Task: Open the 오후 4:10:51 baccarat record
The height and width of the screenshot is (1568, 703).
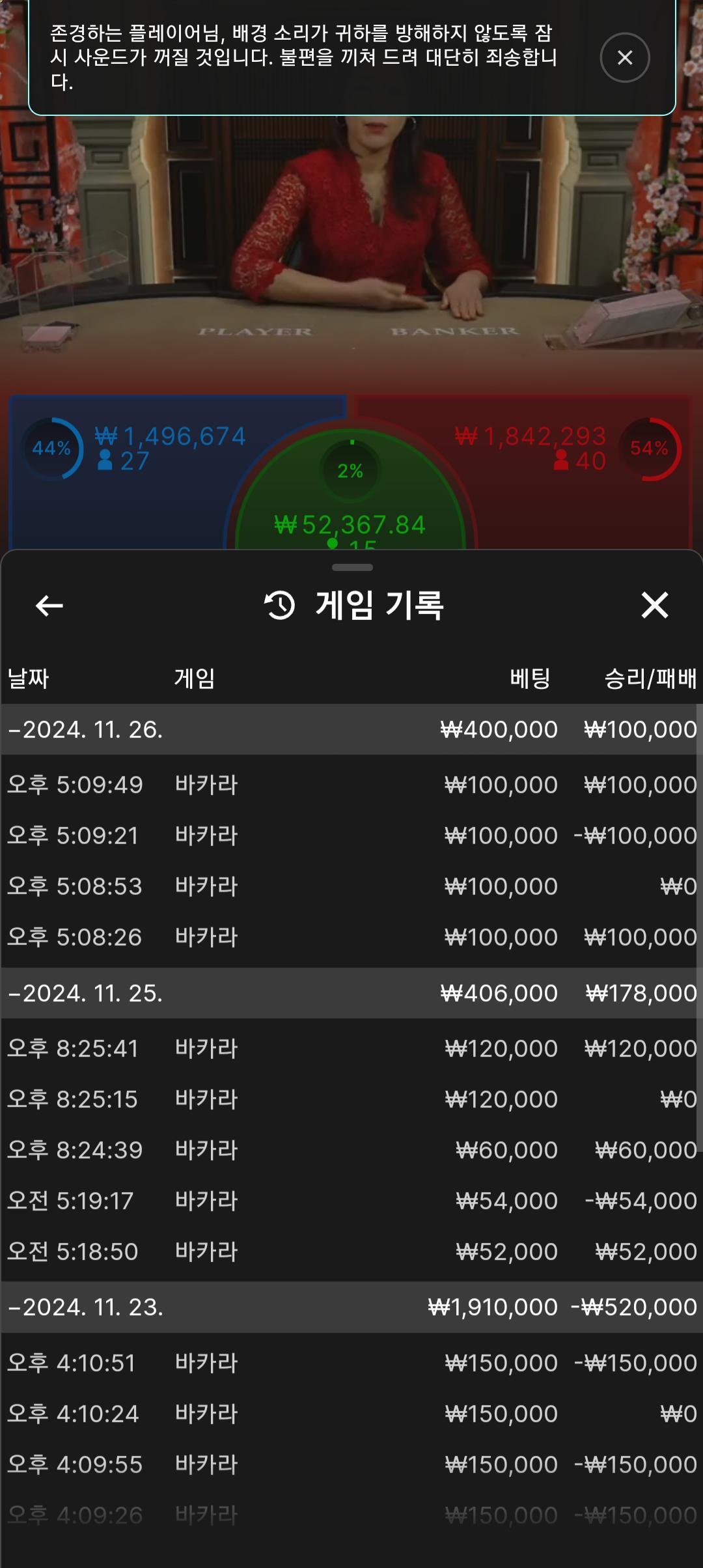Action: (351, 1363)
